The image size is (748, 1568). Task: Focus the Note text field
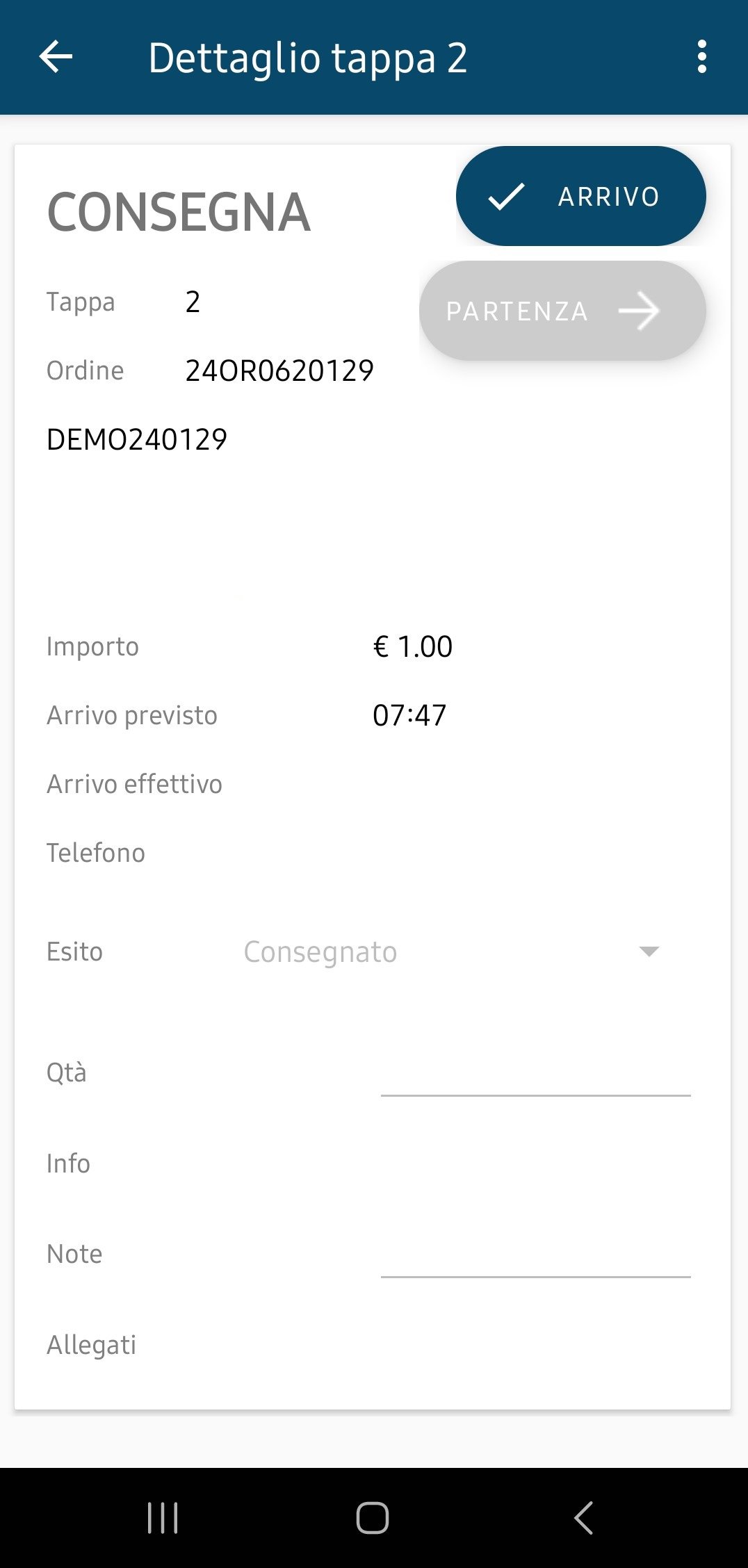coord(535,1255)
